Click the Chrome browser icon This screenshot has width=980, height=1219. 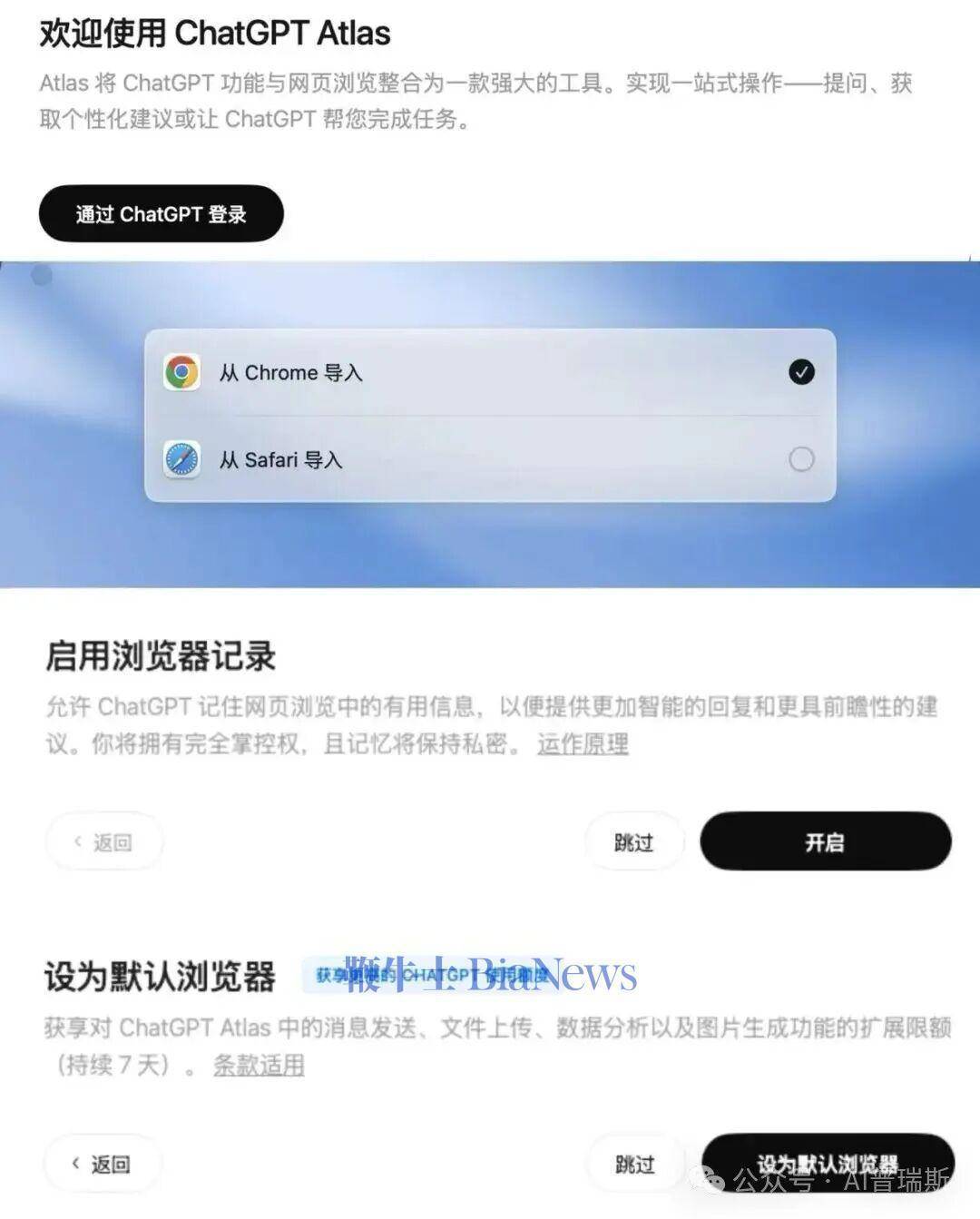coord(181,371)
